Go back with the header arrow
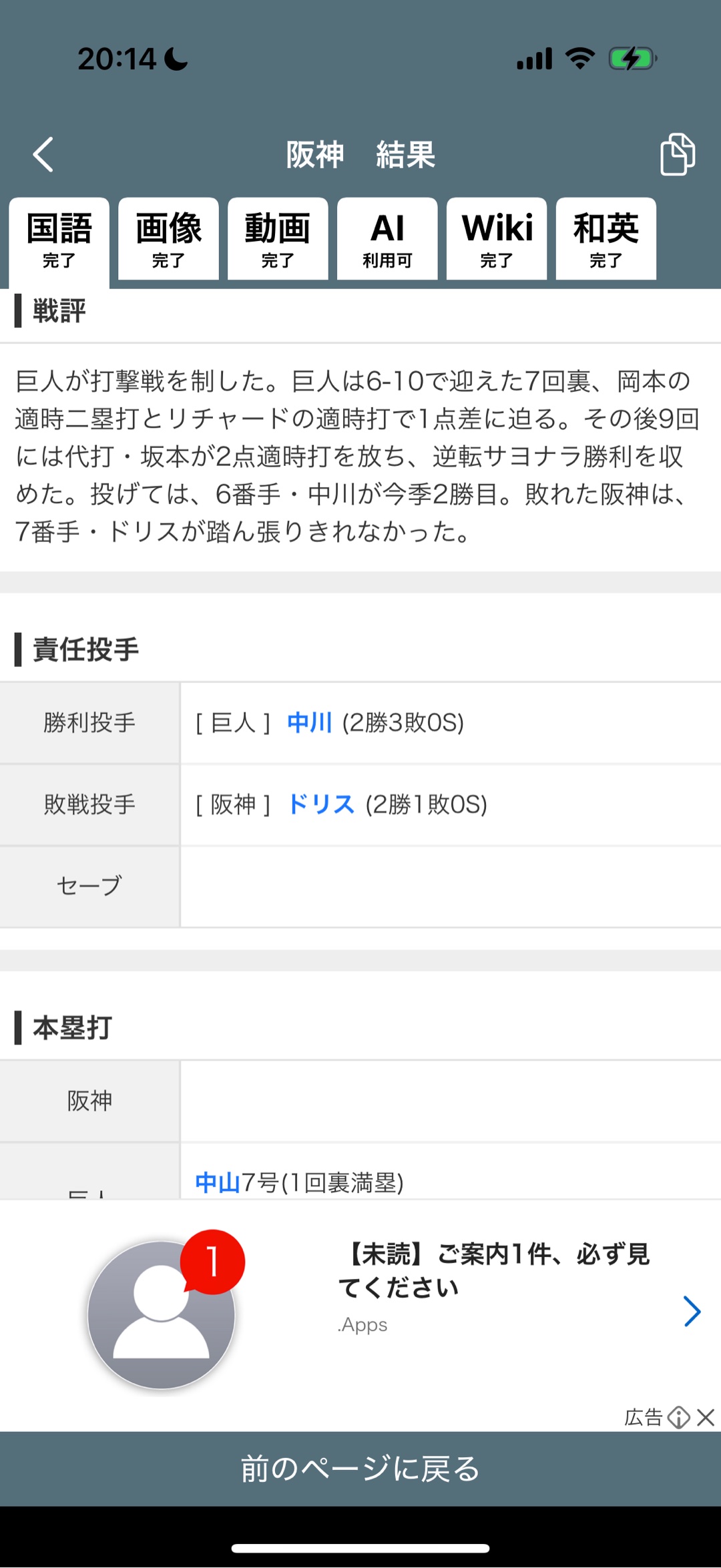 [43, 155]
